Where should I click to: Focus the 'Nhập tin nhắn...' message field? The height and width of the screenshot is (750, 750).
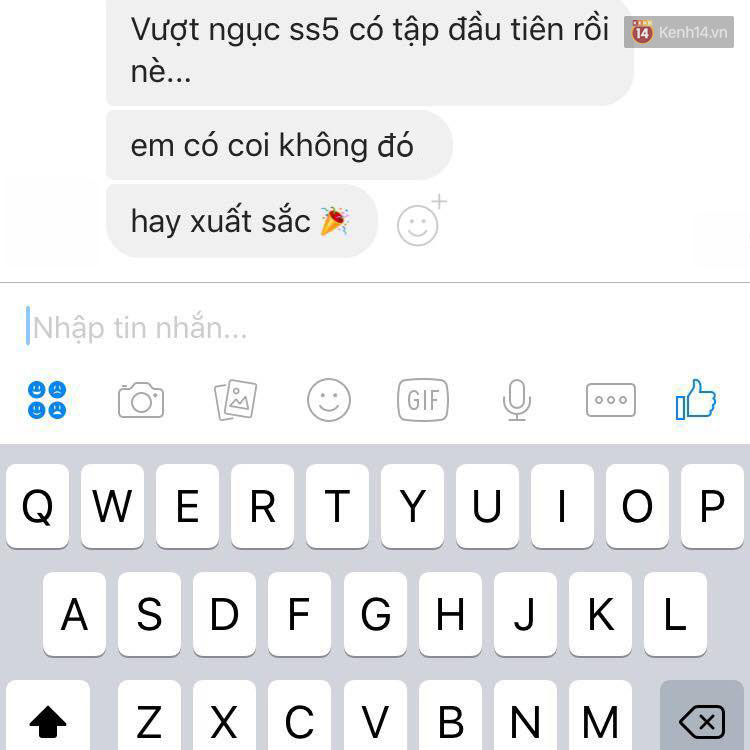click(x=300, y=328)
